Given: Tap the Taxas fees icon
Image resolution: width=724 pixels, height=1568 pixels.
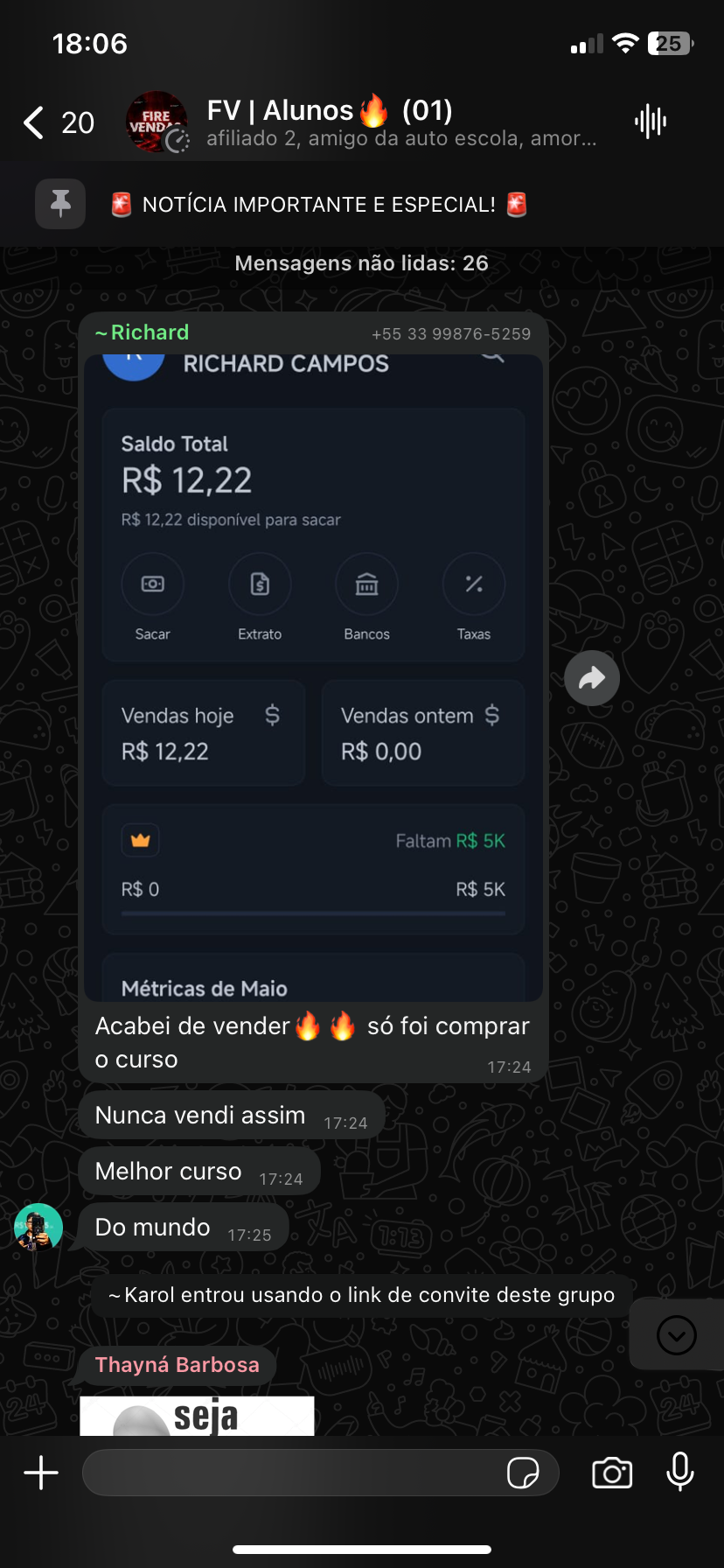Looking at the screenshot, I should (x=473, y=584).
